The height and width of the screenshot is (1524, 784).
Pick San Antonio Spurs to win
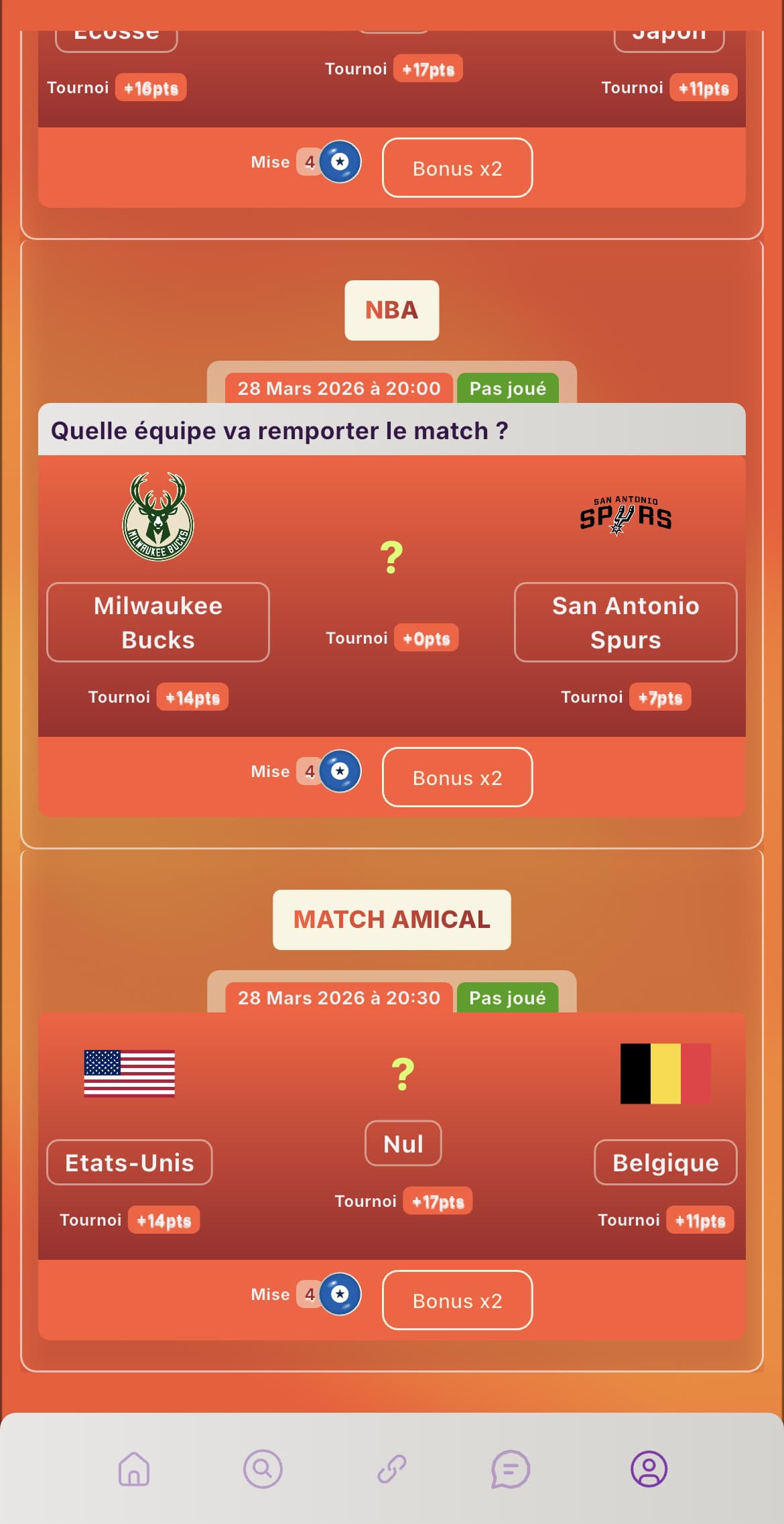pyautogui.click(x=625, y=622)
